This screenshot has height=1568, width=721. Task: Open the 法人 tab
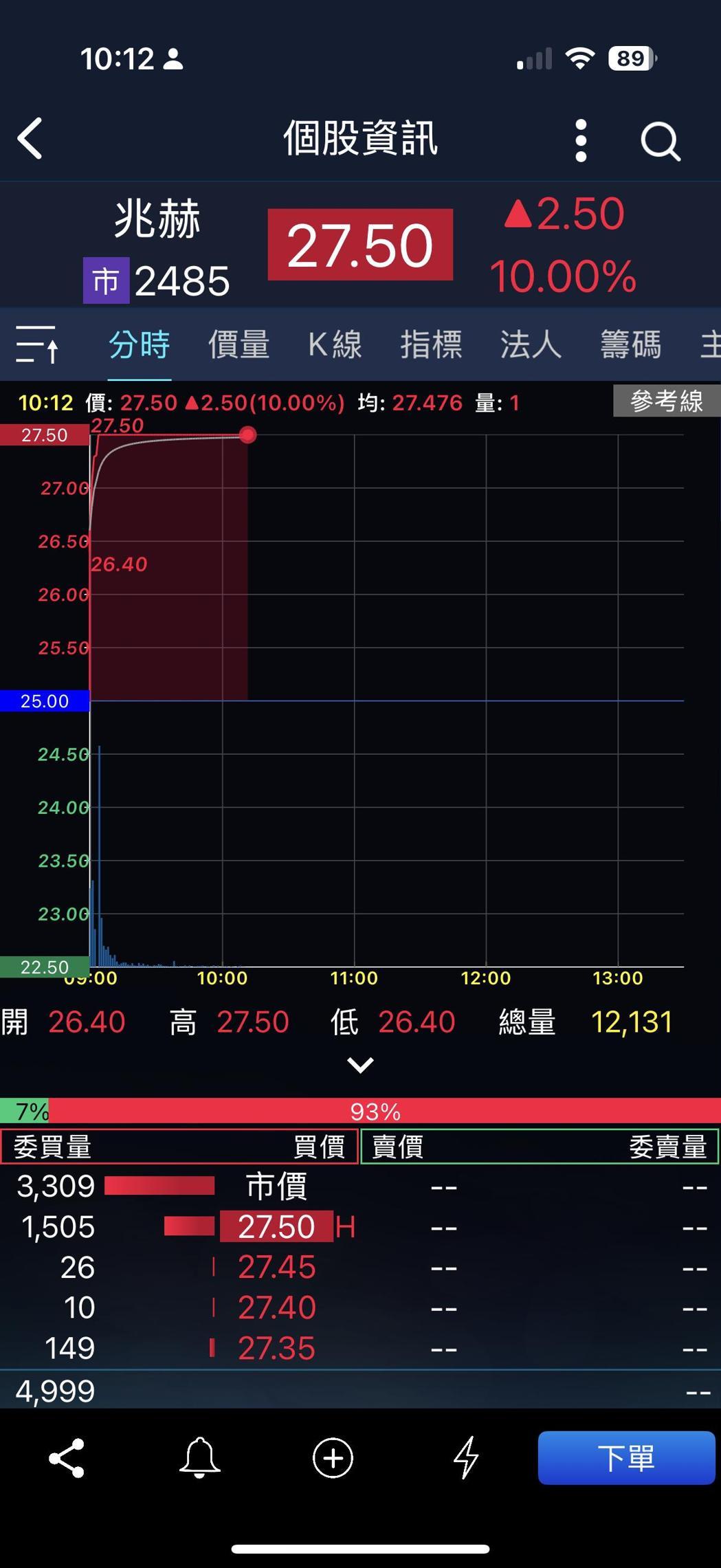530,344
